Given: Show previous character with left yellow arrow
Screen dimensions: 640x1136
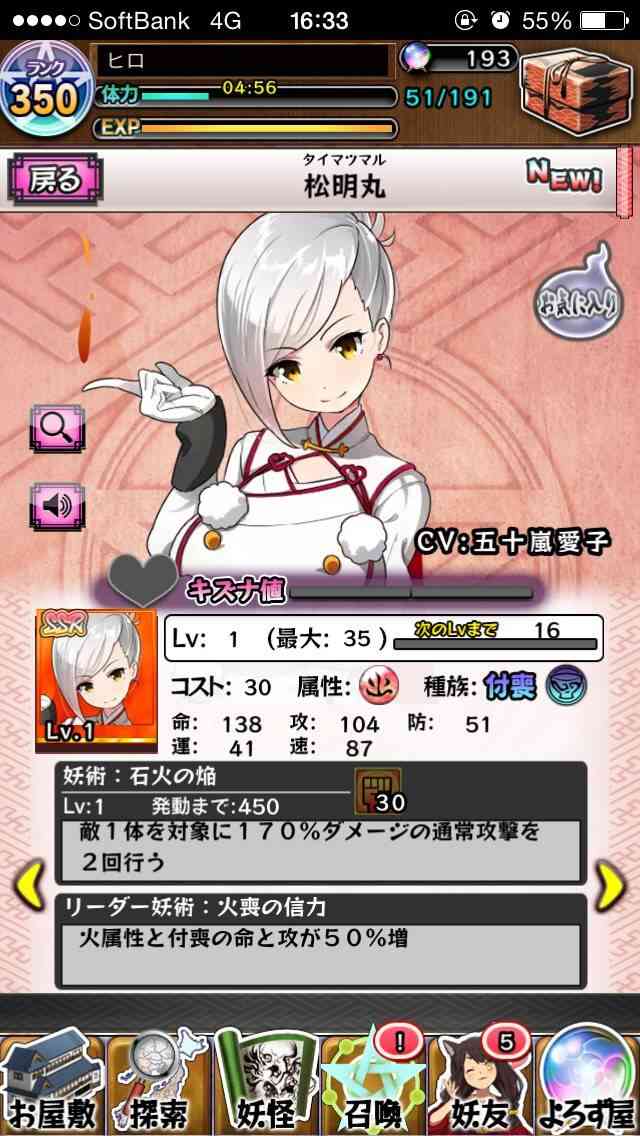Looking at the screenshot, I should click(x=30, y=884).
